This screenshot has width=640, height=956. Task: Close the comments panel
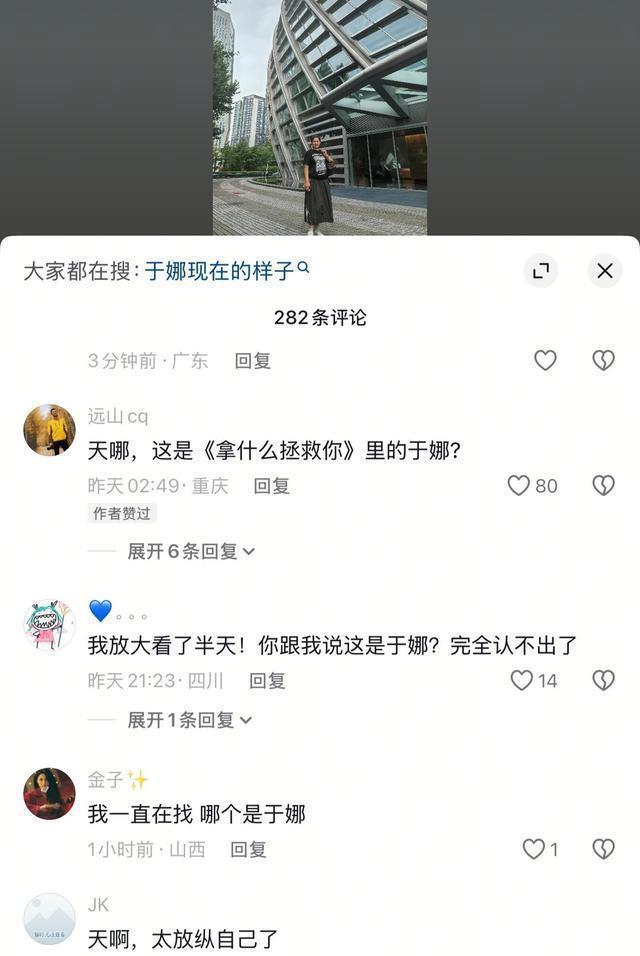click(604, 271)
